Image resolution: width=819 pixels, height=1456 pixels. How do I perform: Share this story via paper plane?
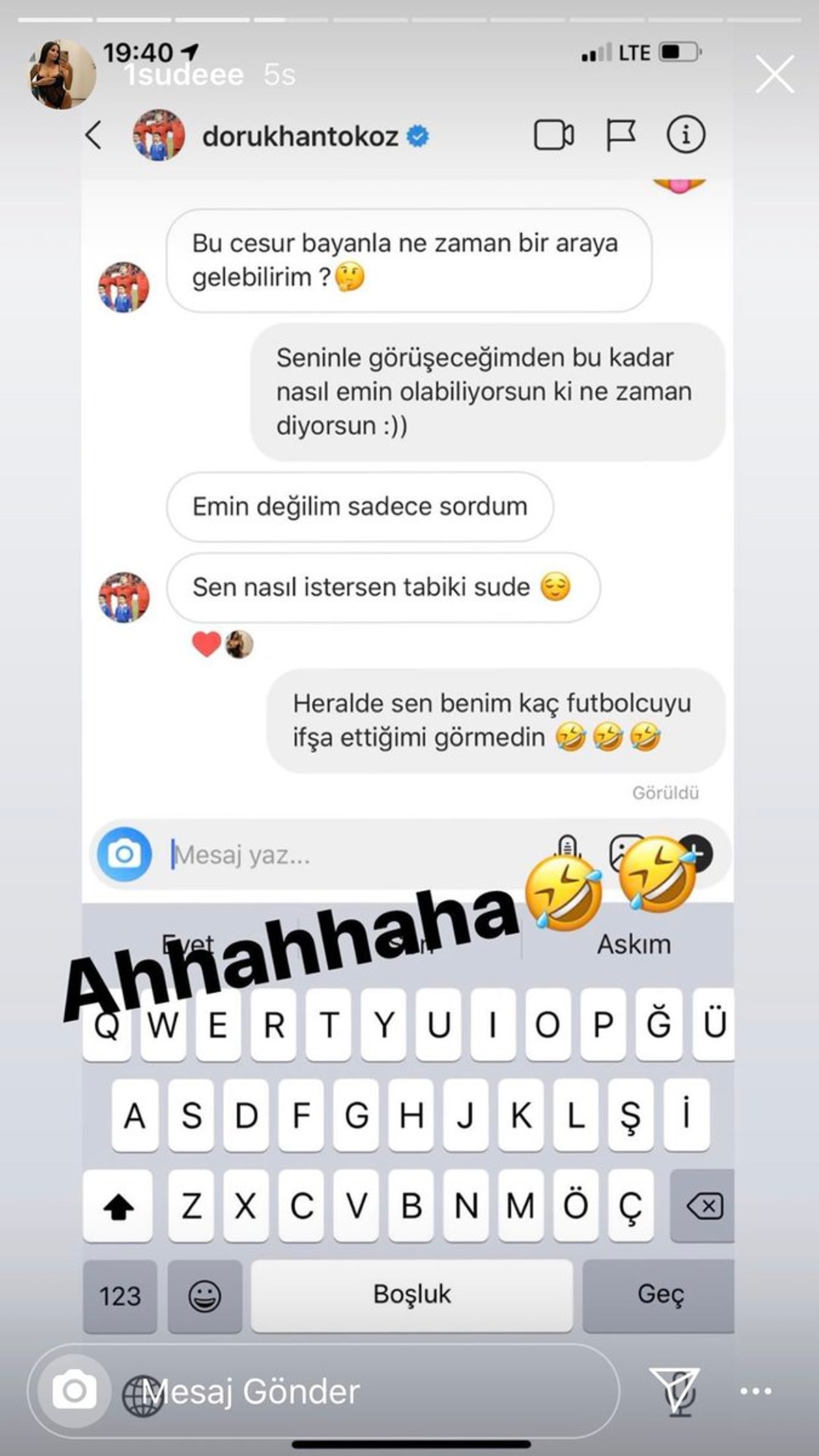point(674,1389)
